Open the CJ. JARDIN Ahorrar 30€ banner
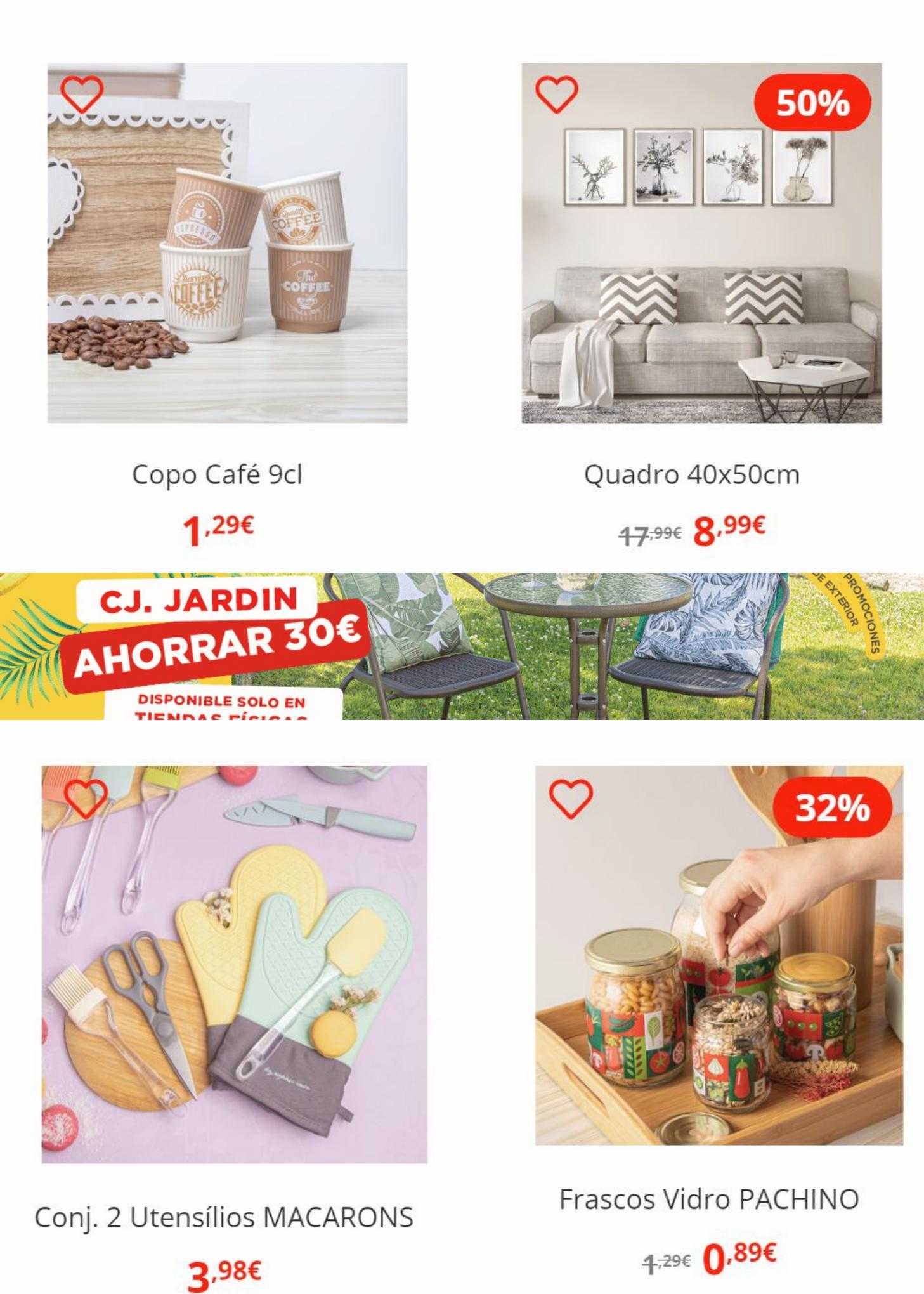This screenshot has height=1294, width=924. [462, 646]
